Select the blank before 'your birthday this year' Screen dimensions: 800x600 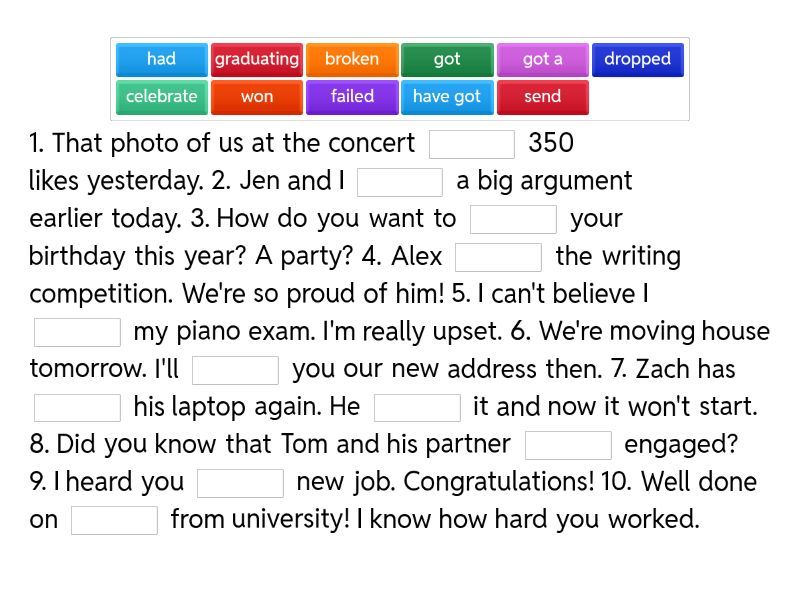click(x=513, y=219)
